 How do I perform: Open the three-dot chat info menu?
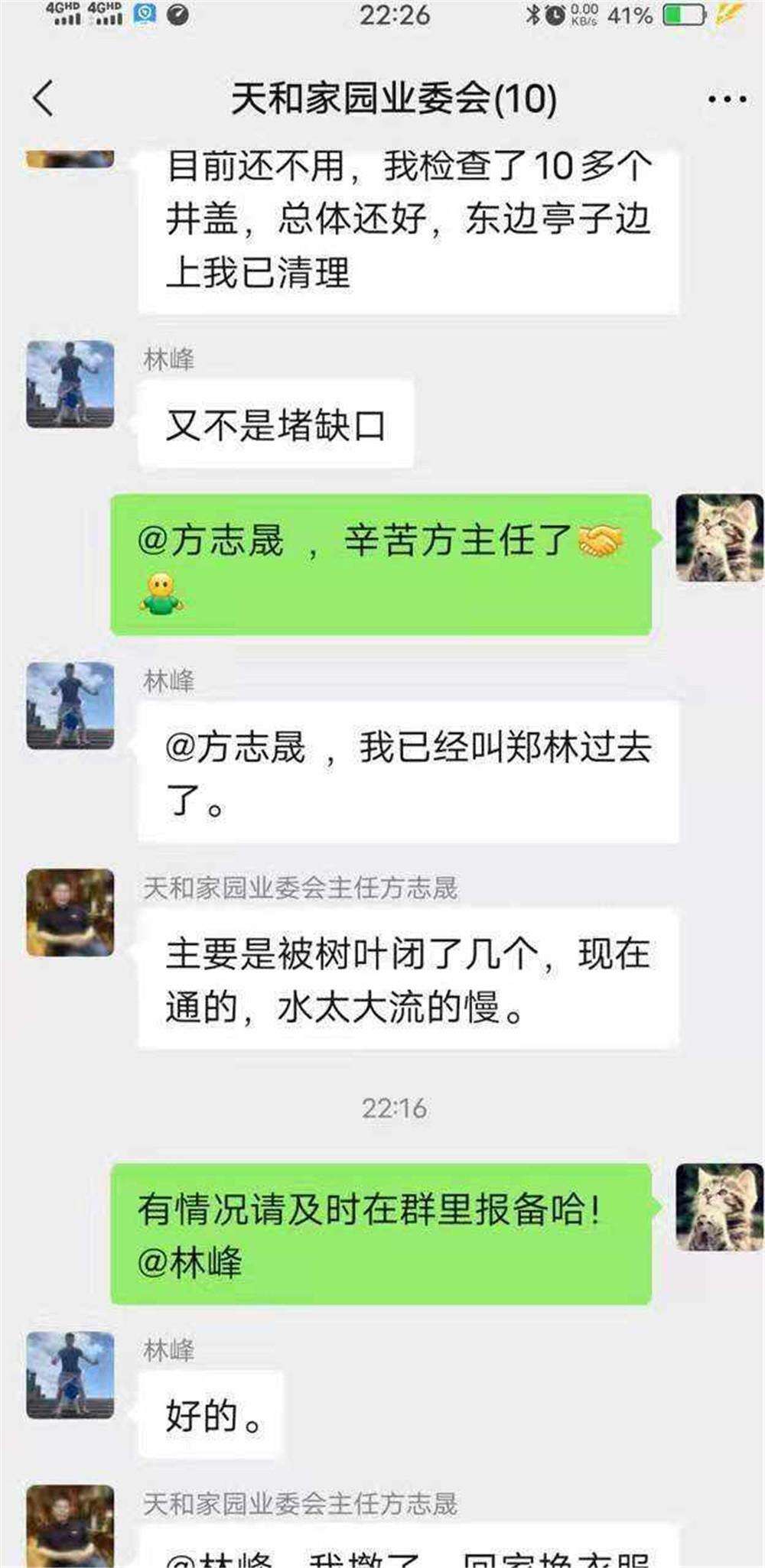coord(726,99)
